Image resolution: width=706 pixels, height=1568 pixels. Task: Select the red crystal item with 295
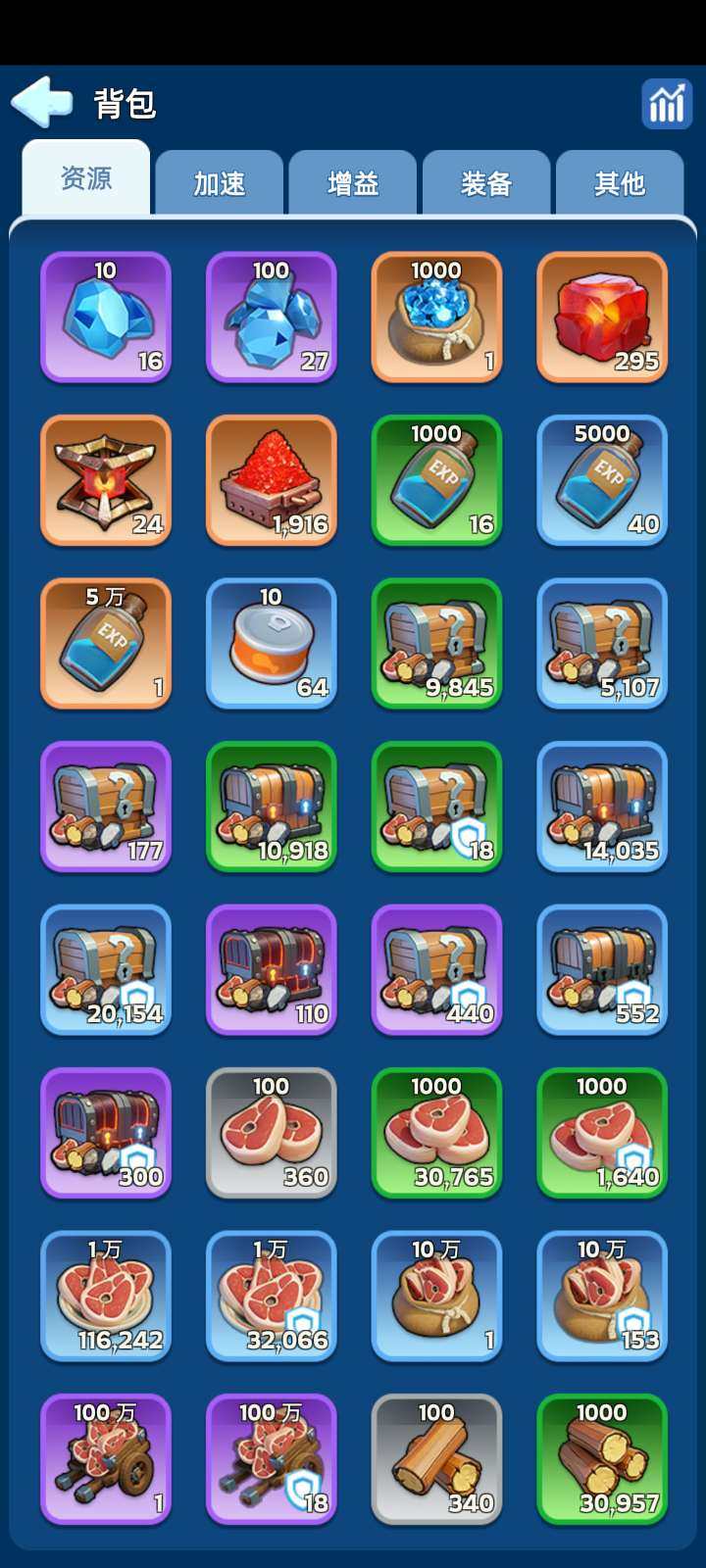602,317
